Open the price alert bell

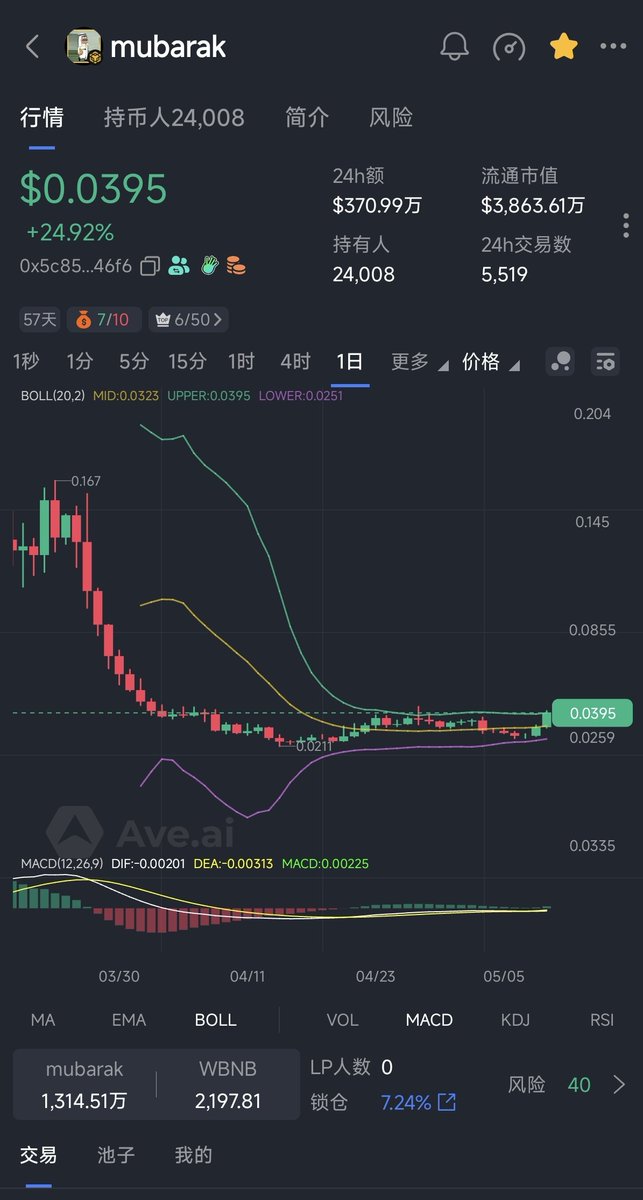pyautogui.click(x=454, y=46)
